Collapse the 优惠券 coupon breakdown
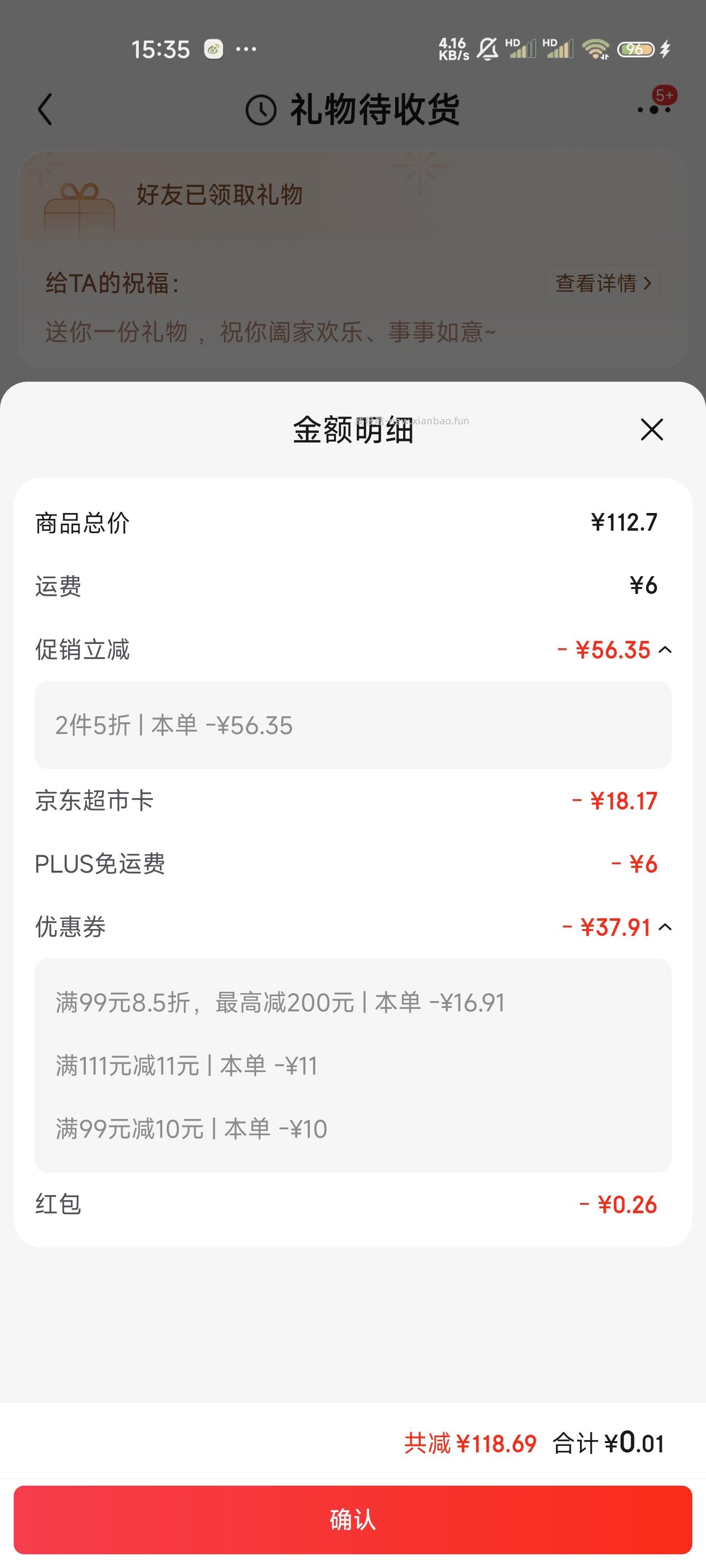Viewport: 706px width, 1568px height. [x=666, y=928]
